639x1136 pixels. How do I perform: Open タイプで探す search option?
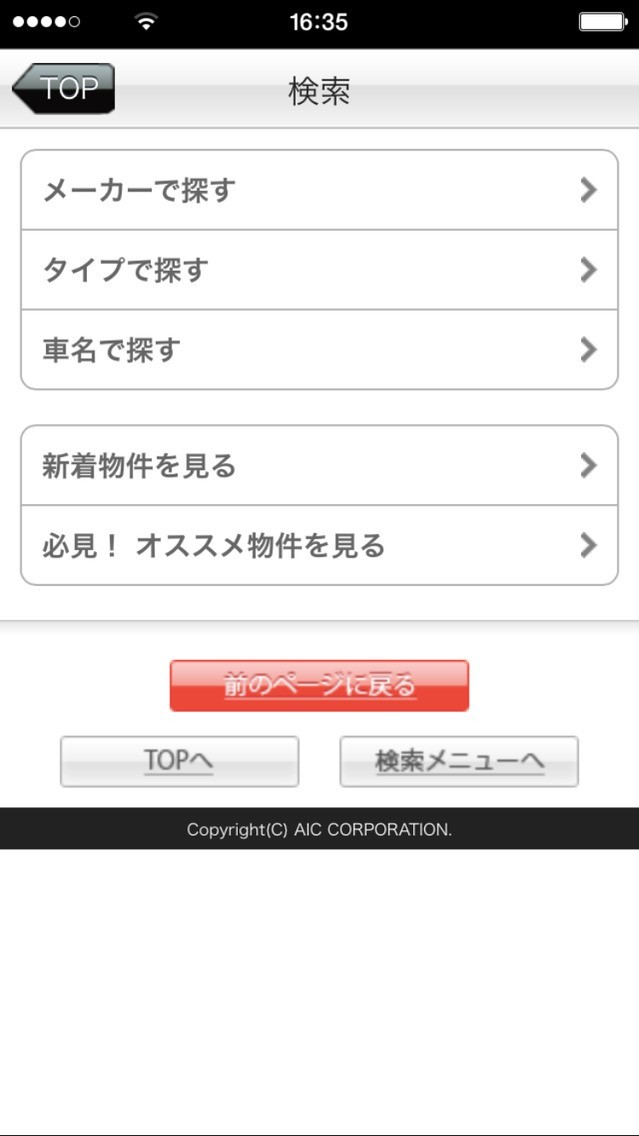tap(320, 270)
